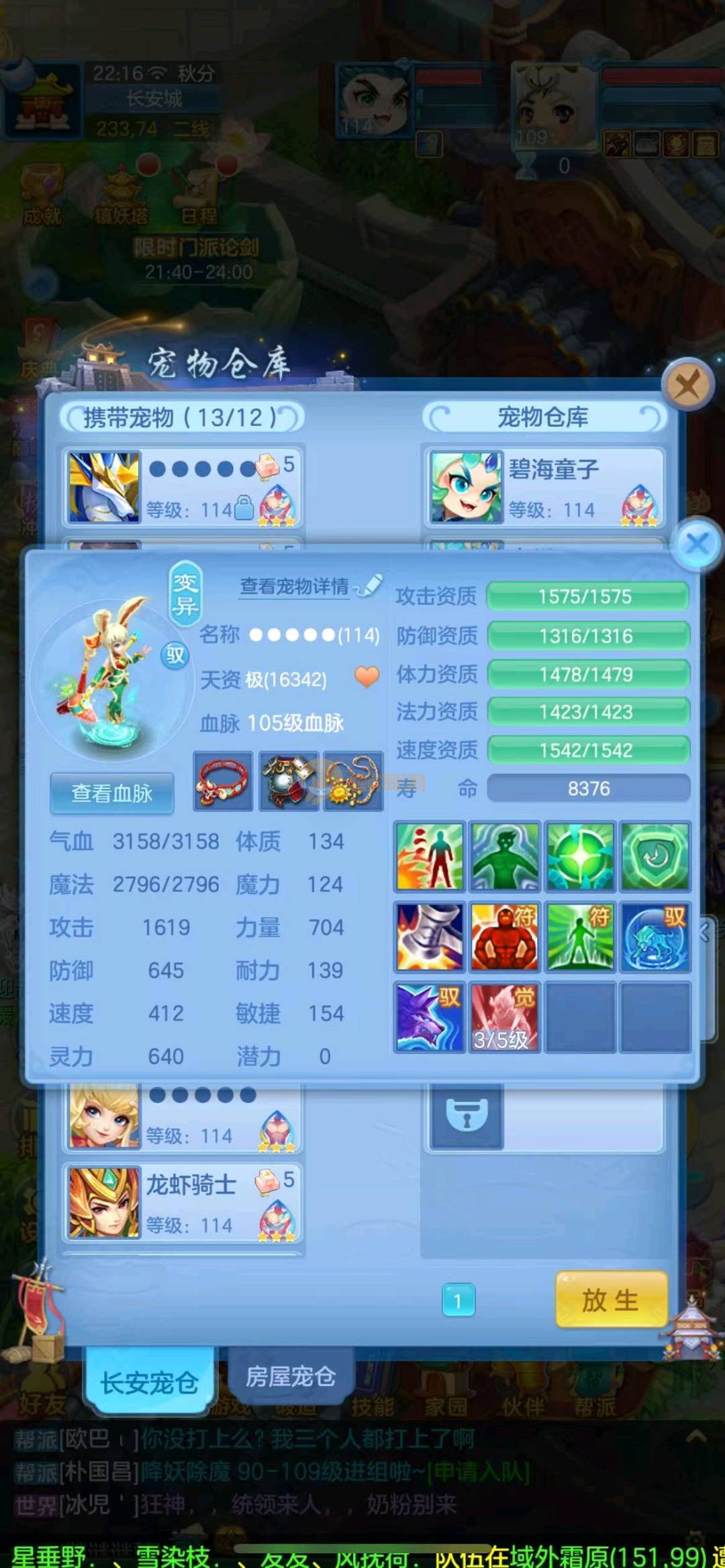Expand the chat panel arrow
Viewport: 725px width, 1568px height.
(x=696, y=1437)
